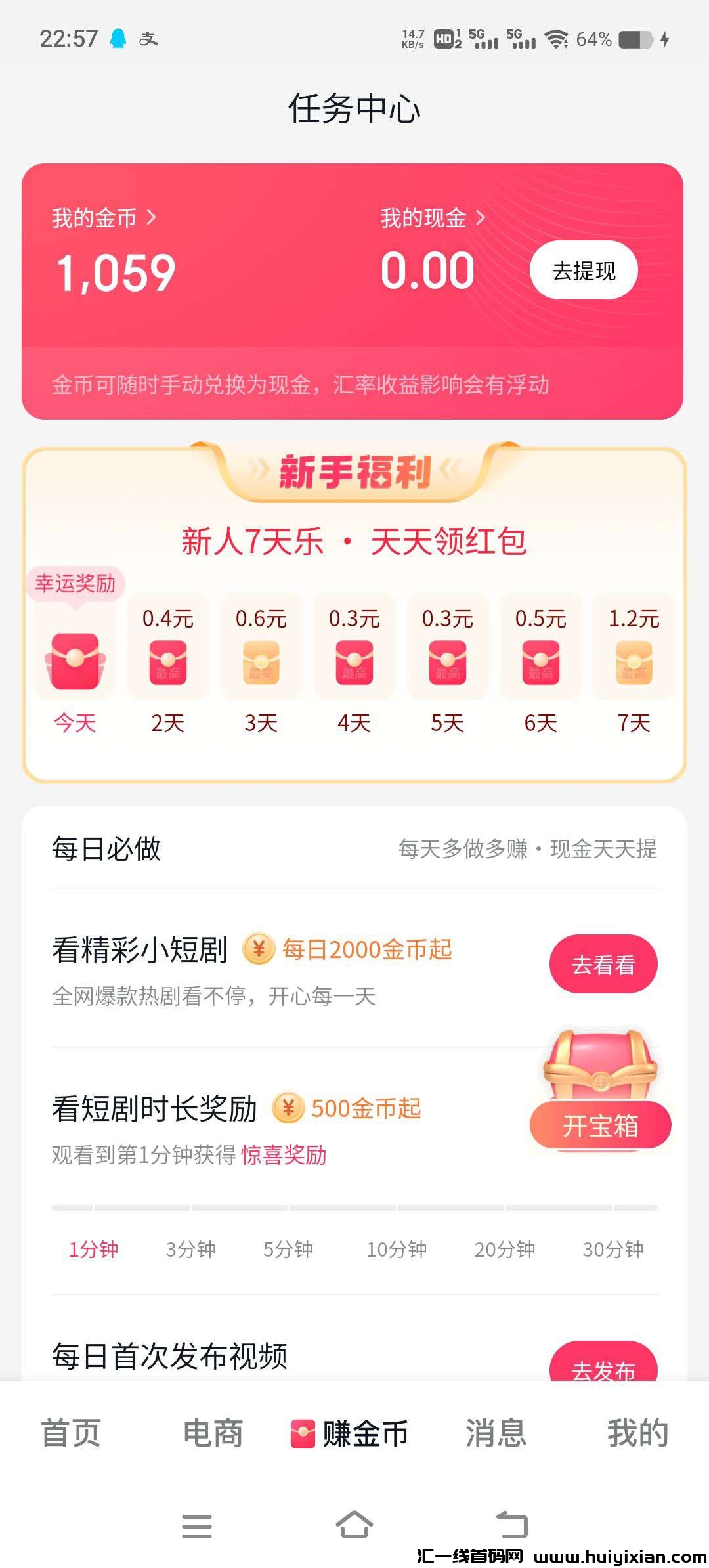Viewport: 709px width, 1568px height.
Task: Open the treasure chest with 开宝箱
Action: coord(600,1125)
